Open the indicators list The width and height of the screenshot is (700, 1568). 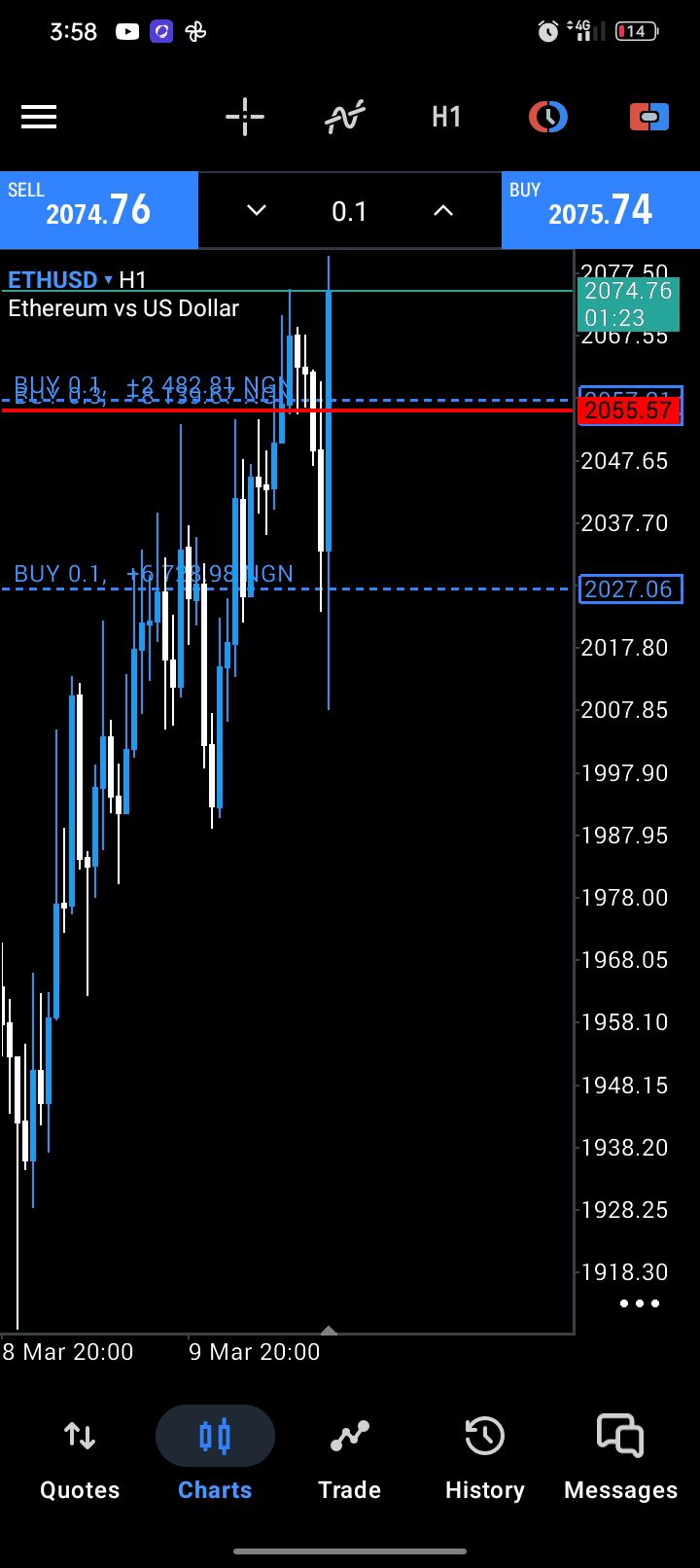pyautogui.click(x=345, y=118)
